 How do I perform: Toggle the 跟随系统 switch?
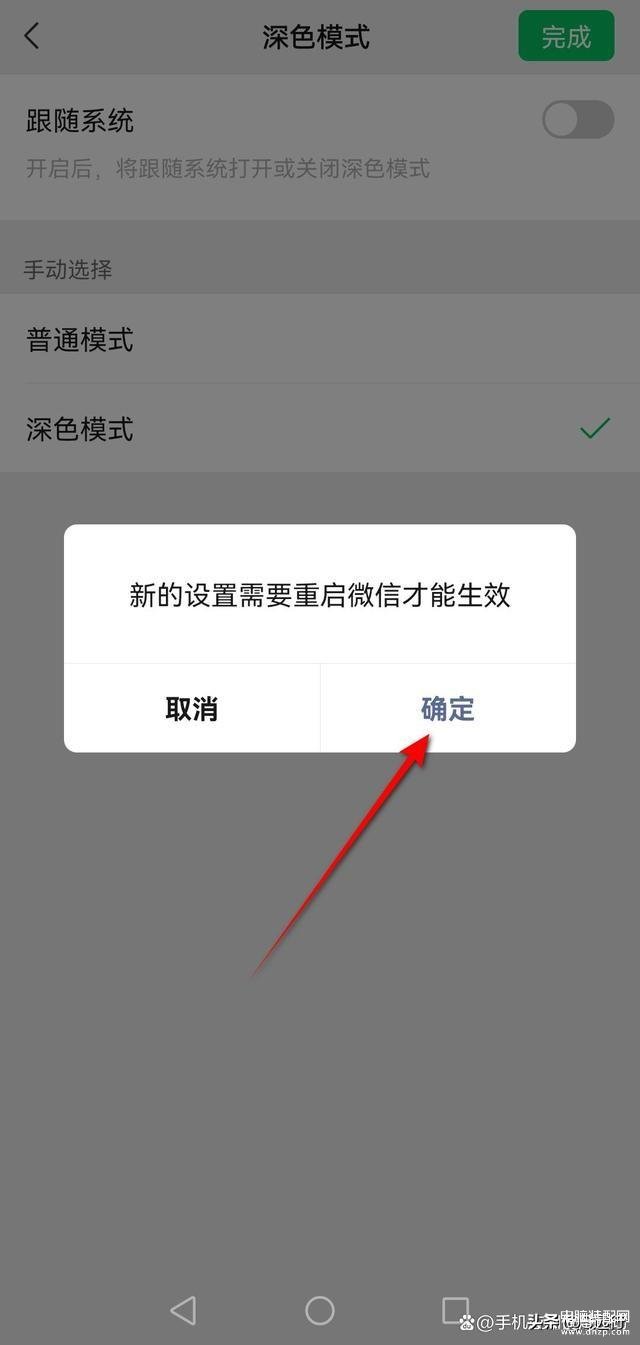[577, 121]
